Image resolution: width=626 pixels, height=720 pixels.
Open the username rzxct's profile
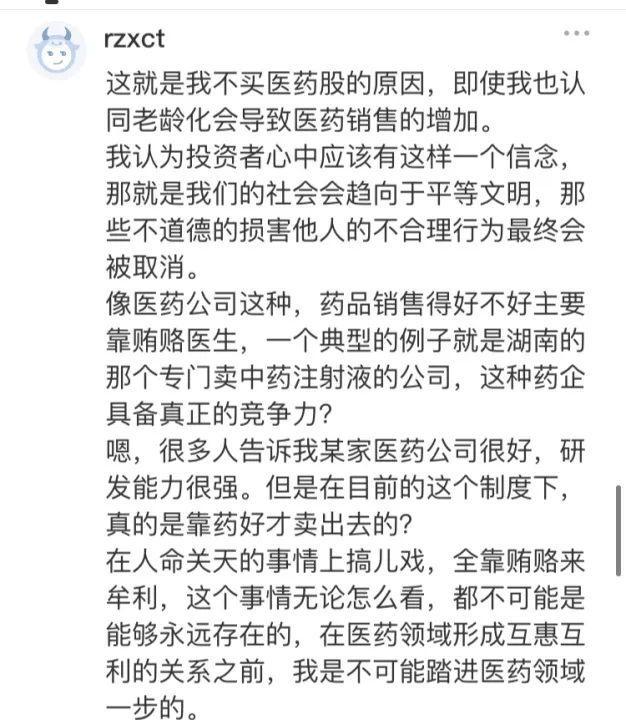133,39
